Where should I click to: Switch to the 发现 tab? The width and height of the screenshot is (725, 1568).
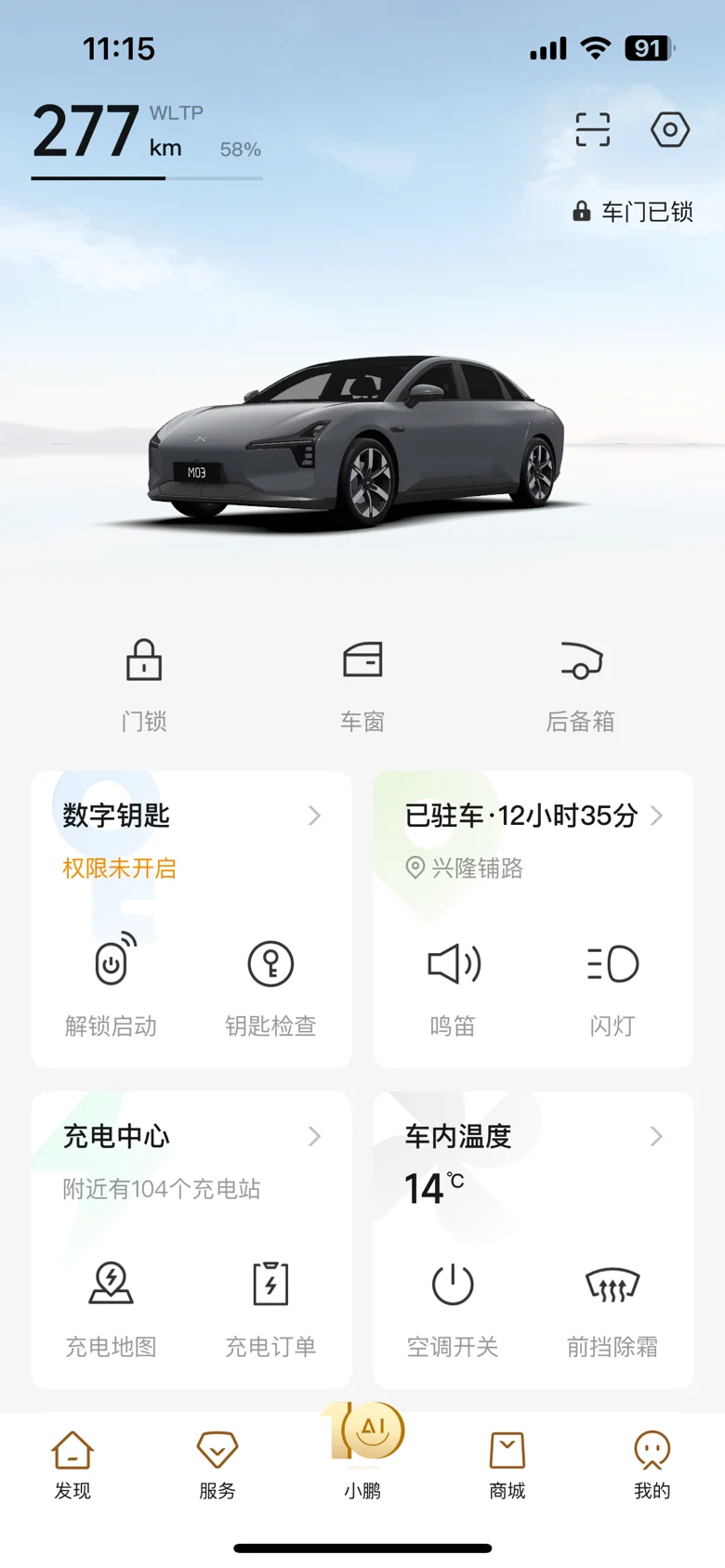(x=72, y=1465)
